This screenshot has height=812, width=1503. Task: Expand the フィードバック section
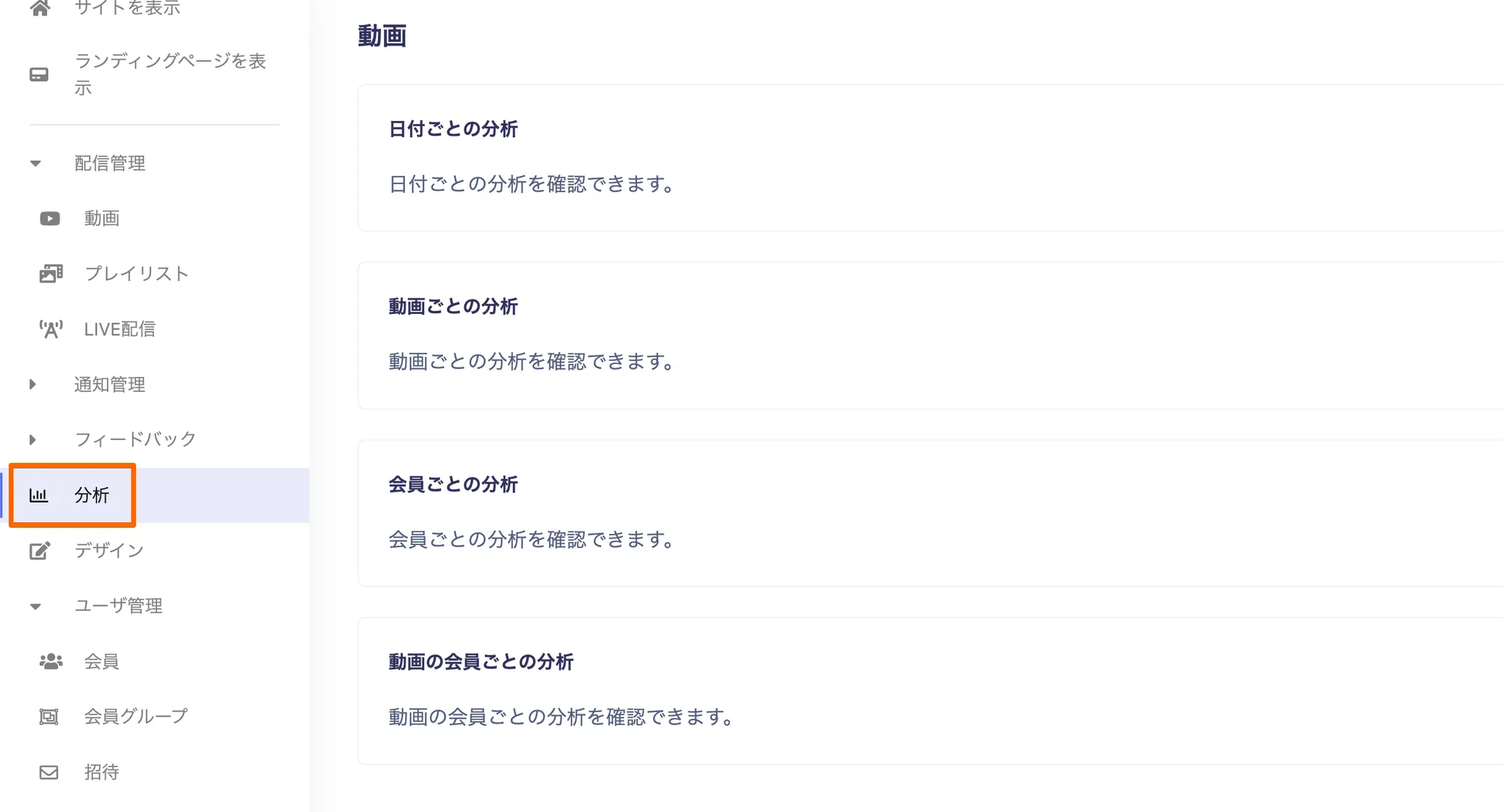pyautogui.click(x=135, y=439)
